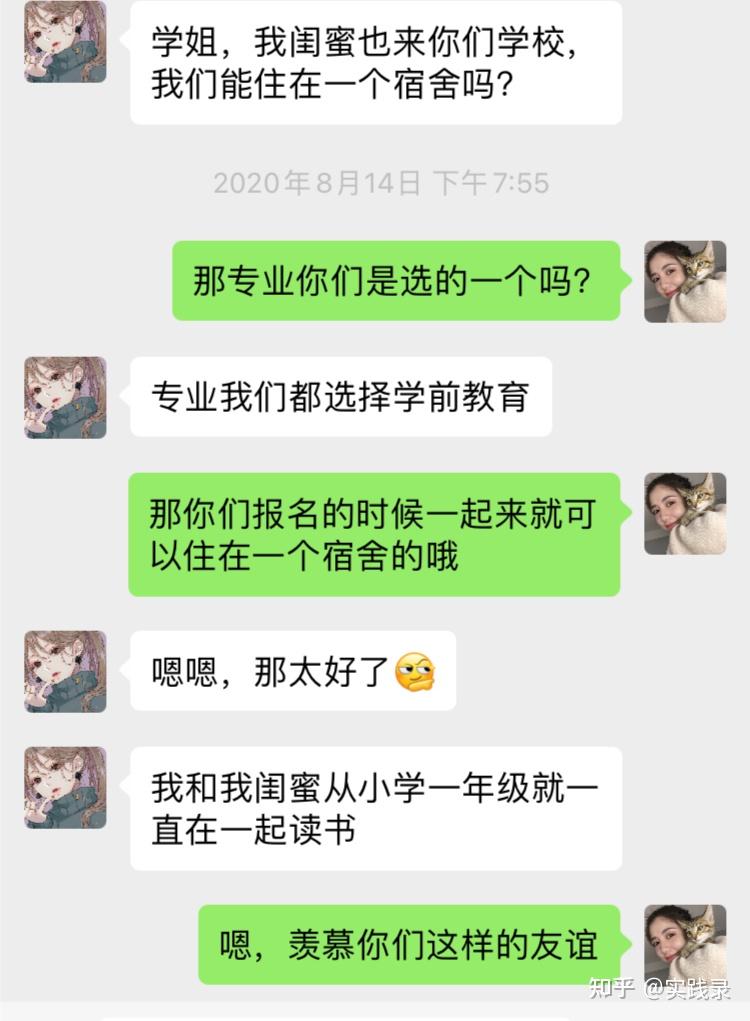
Task: Tap avatar beside 嗯嗯，那太好了 message
Action: 65,671
